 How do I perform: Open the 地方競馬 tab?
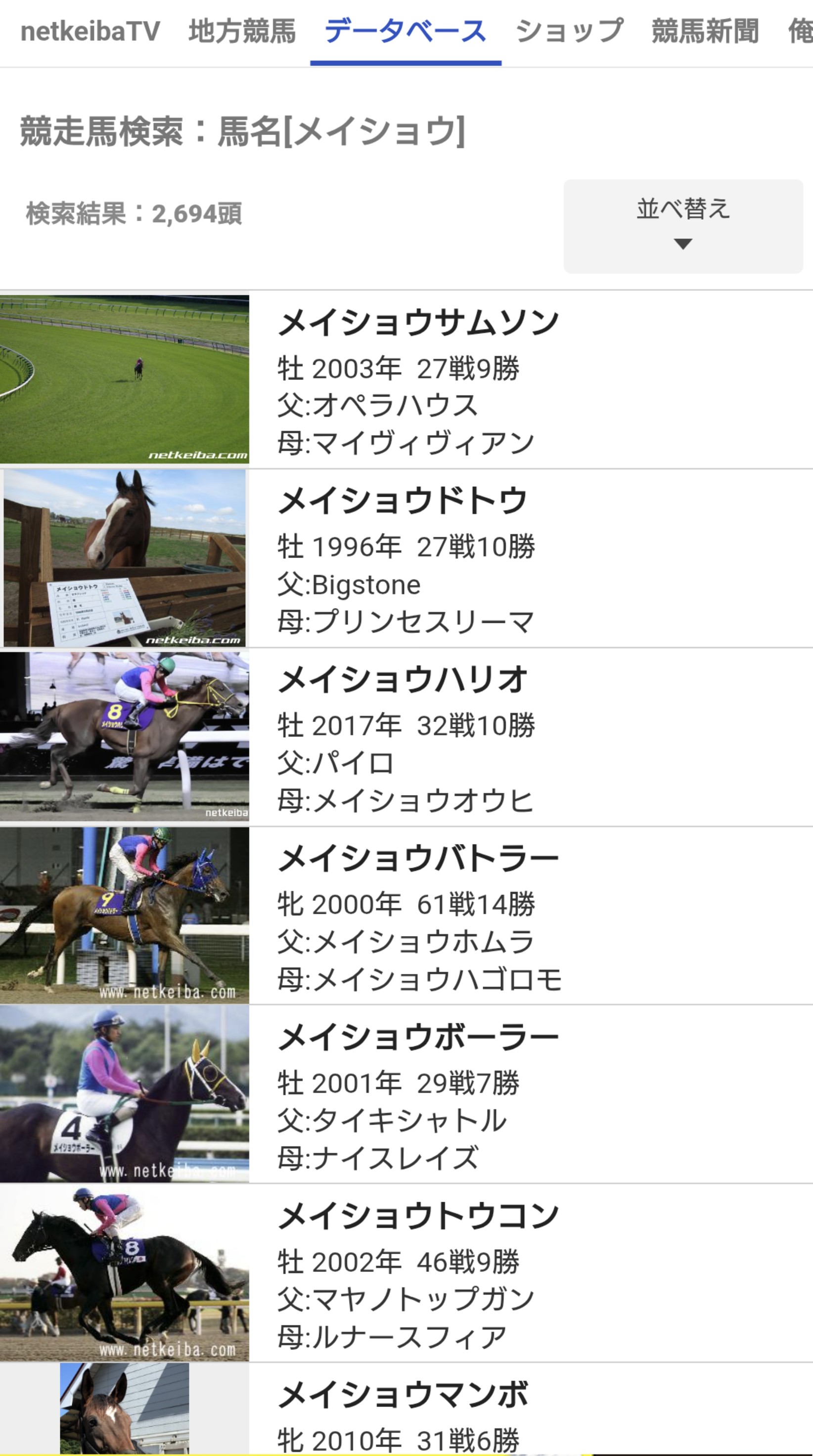242,32
